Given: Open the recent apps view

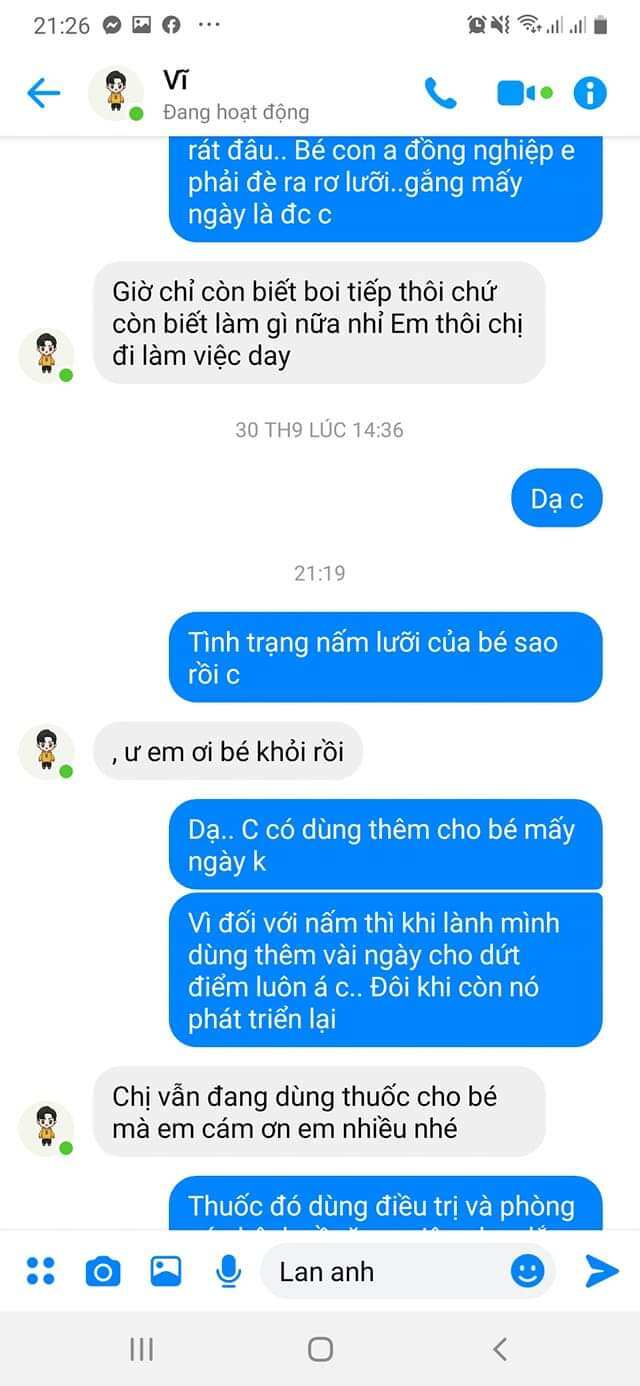Looking at the screenshot, I should [x=141, y=1349].
